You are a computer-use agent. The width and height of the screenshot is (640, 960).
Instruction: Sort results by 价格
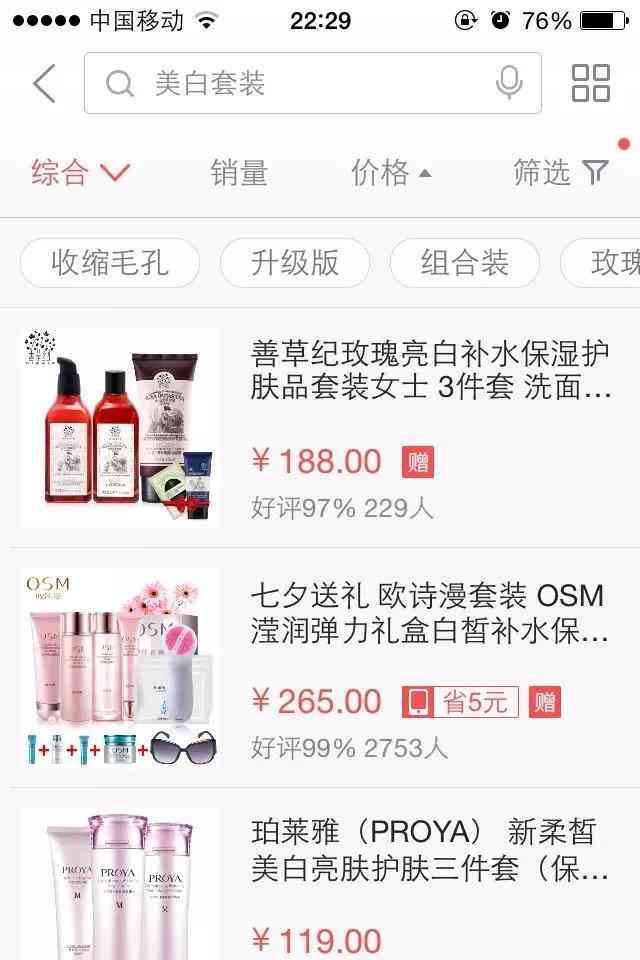click(390, 172)
